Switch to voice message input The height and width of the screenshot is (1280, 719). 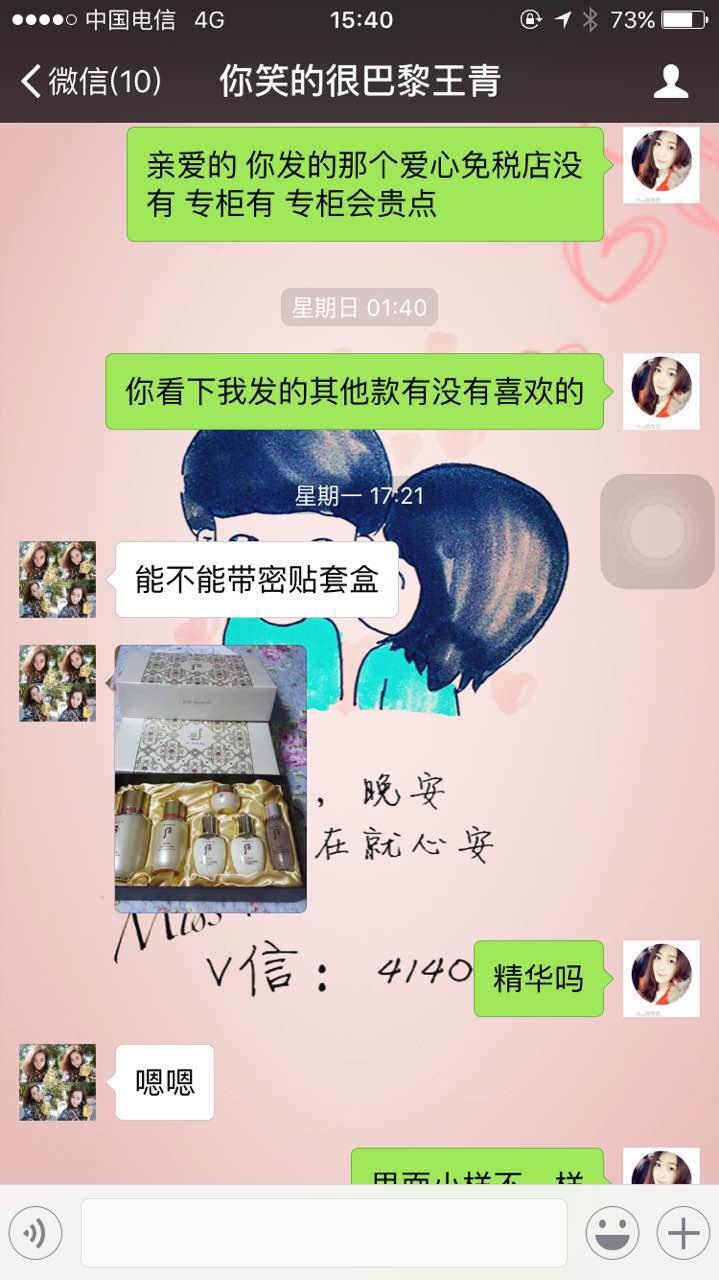coord(36,1233)
